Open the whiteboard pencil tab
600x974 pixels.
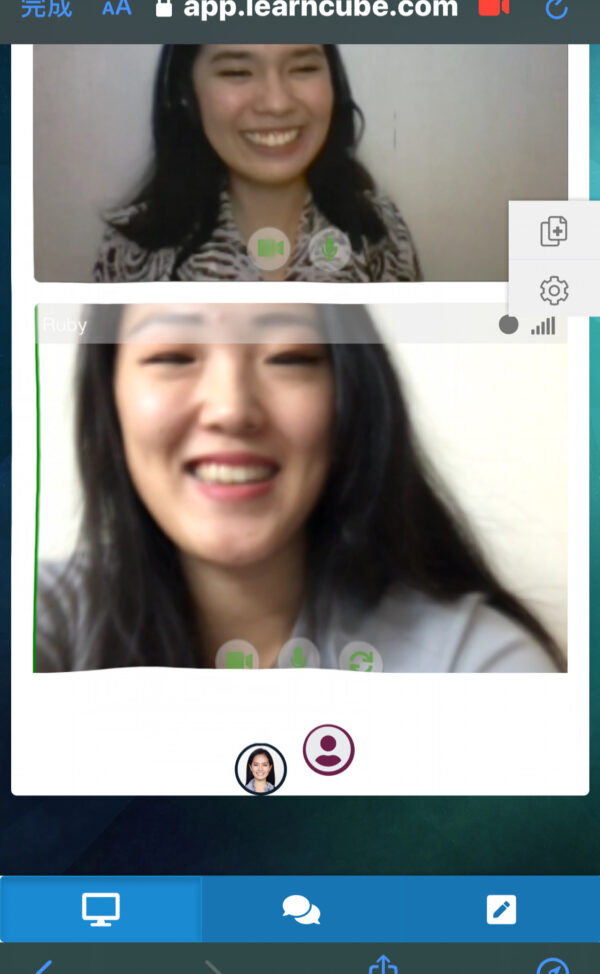click(x=501, y=909)
